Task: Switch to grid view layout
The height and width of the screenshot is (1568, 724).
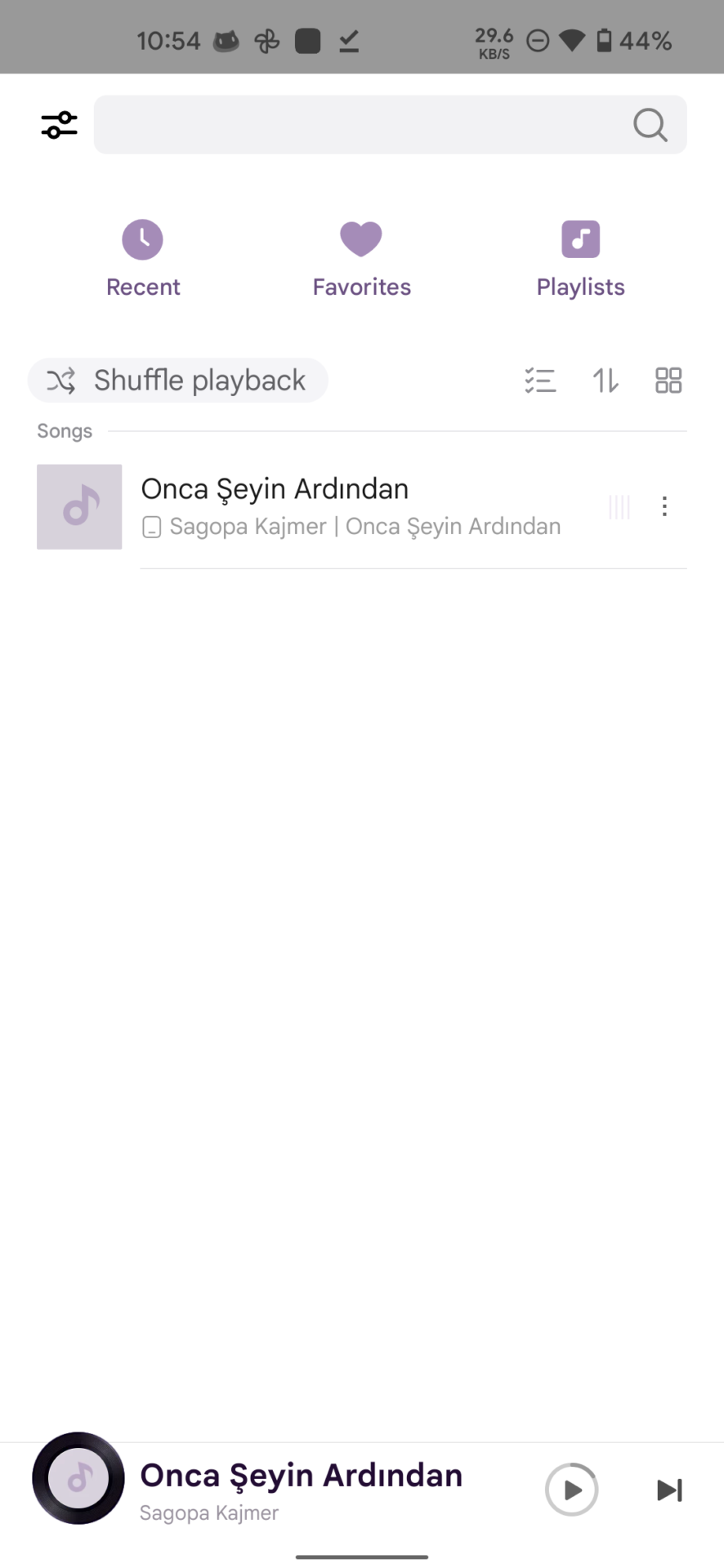Action: [x=668, y=381]
